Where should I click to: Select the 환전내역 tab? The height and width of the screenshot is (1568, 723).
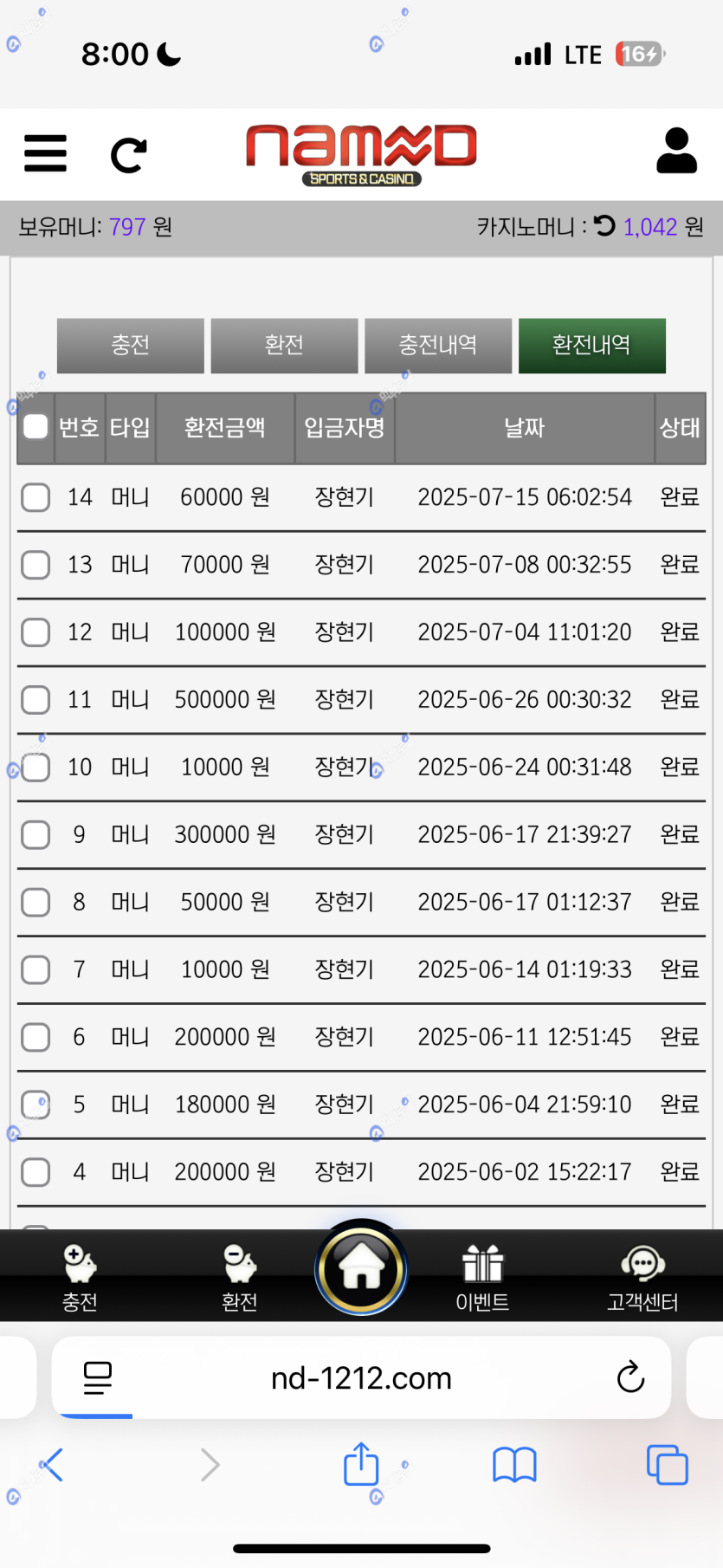click(592, 346)
